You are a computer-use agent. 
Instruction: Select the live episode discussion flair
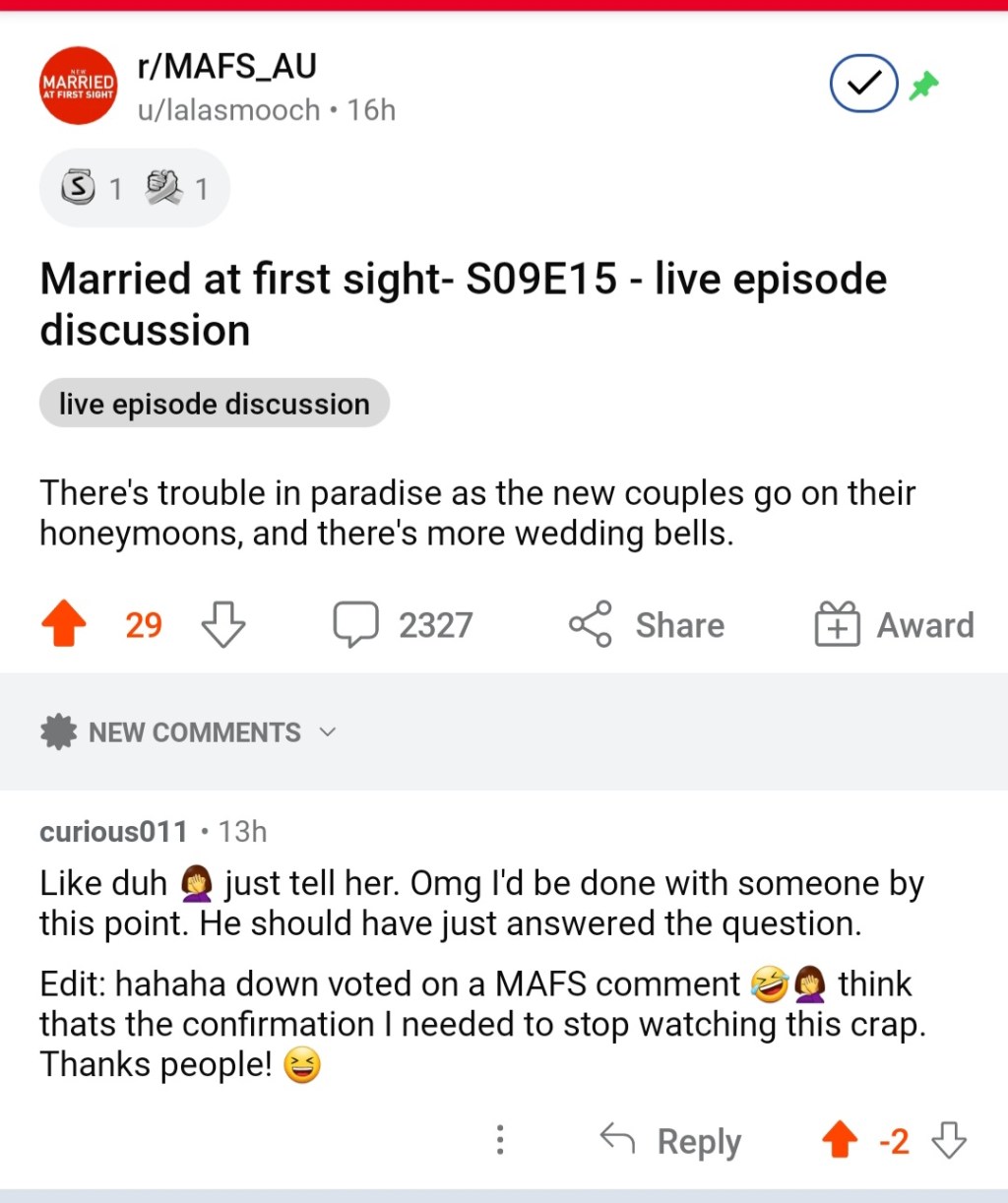point(214,404)
